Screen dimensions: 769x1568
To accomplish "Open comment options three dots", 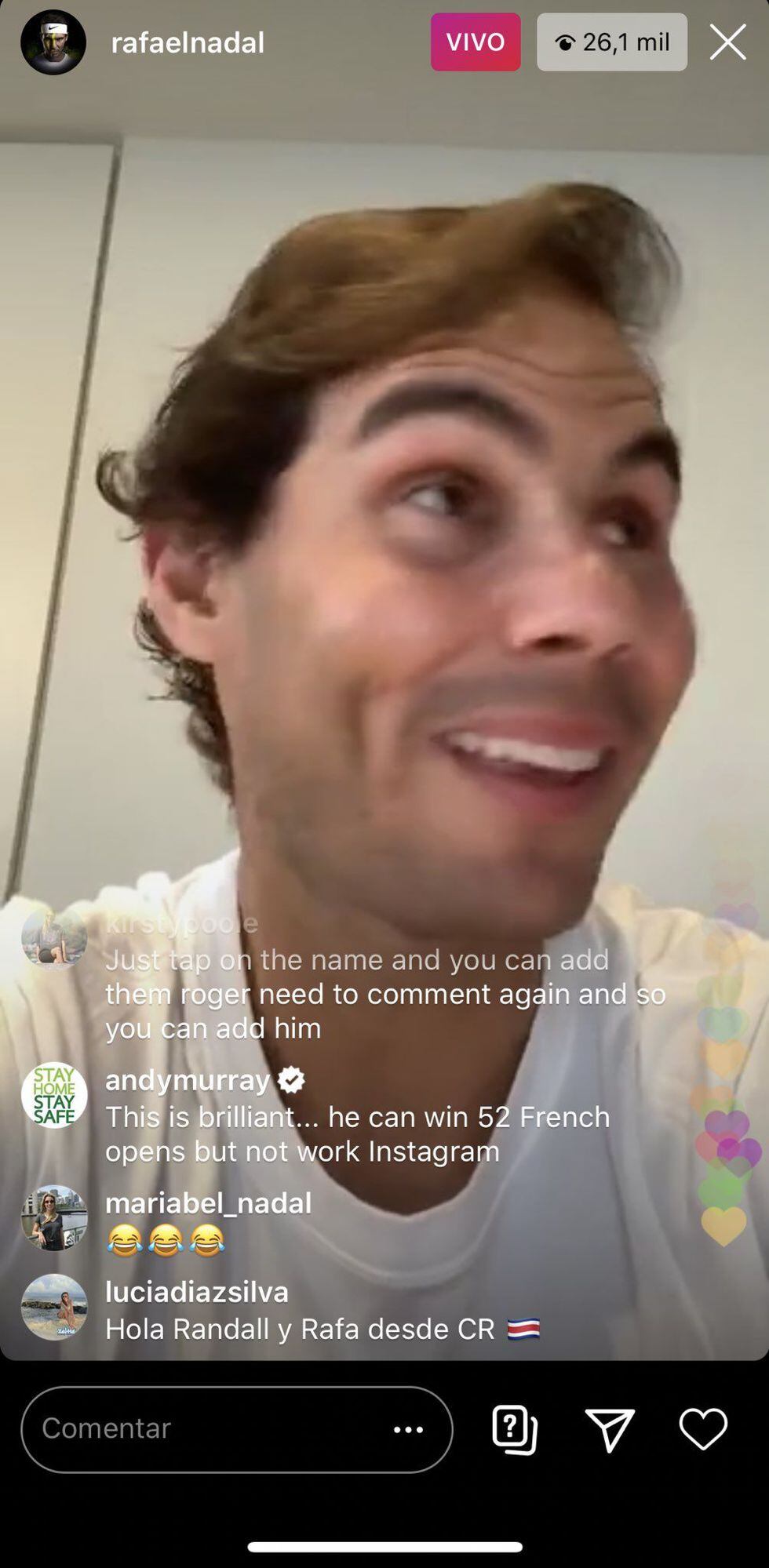I will 408,1429.
